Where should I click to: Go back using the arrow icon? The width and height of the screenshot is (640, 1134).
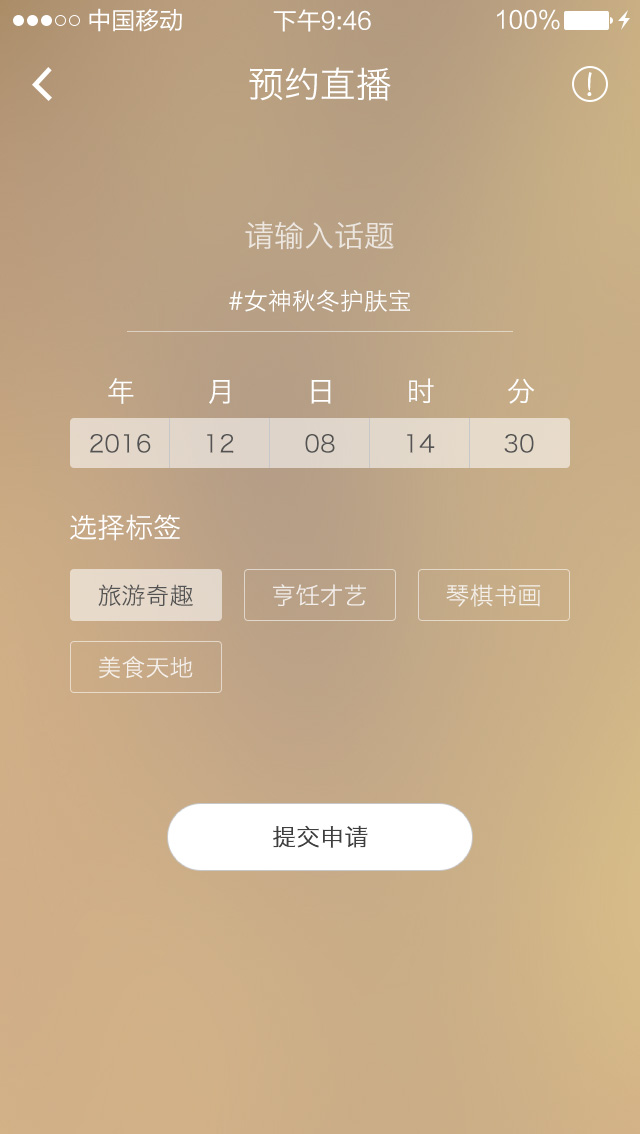43,84
